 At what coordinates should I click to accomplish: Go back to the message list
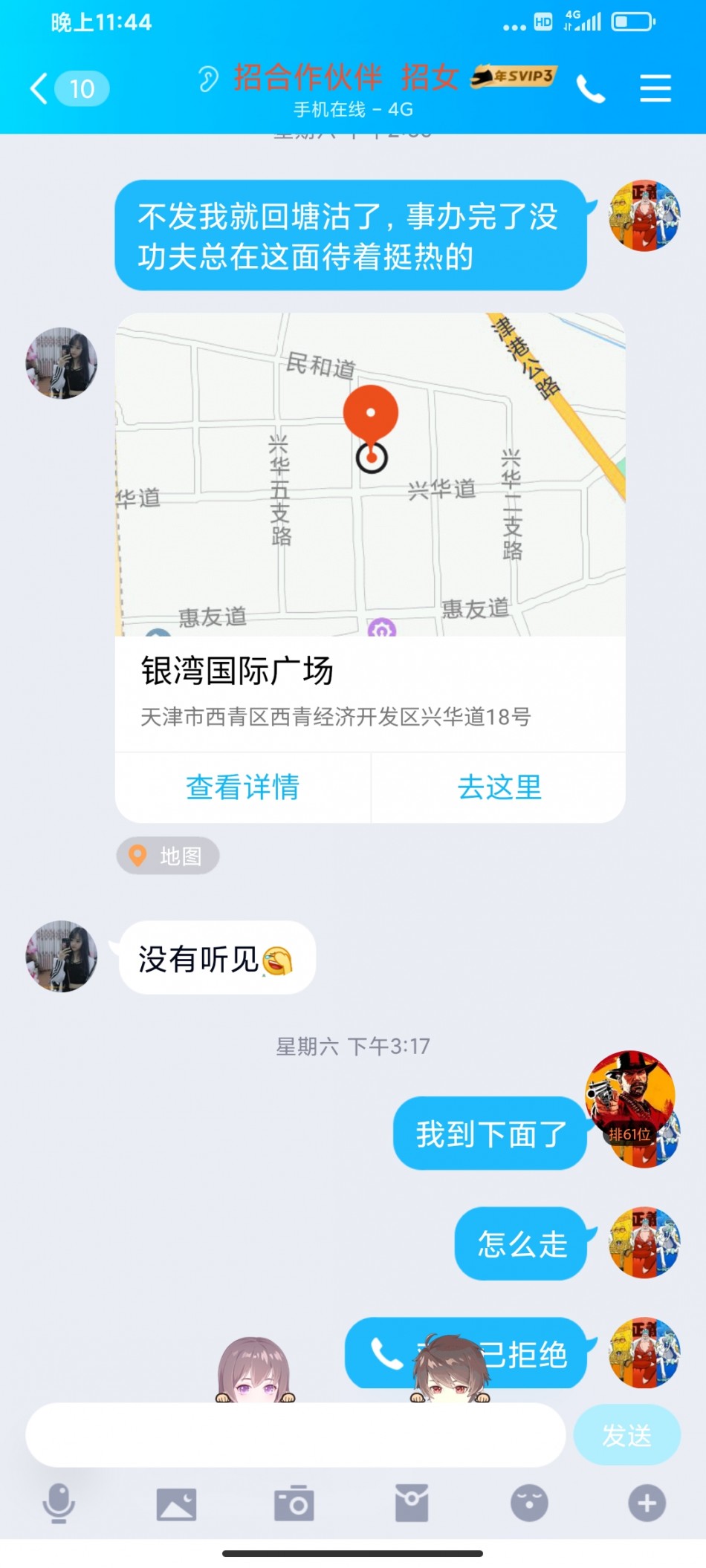coord(40,89)
